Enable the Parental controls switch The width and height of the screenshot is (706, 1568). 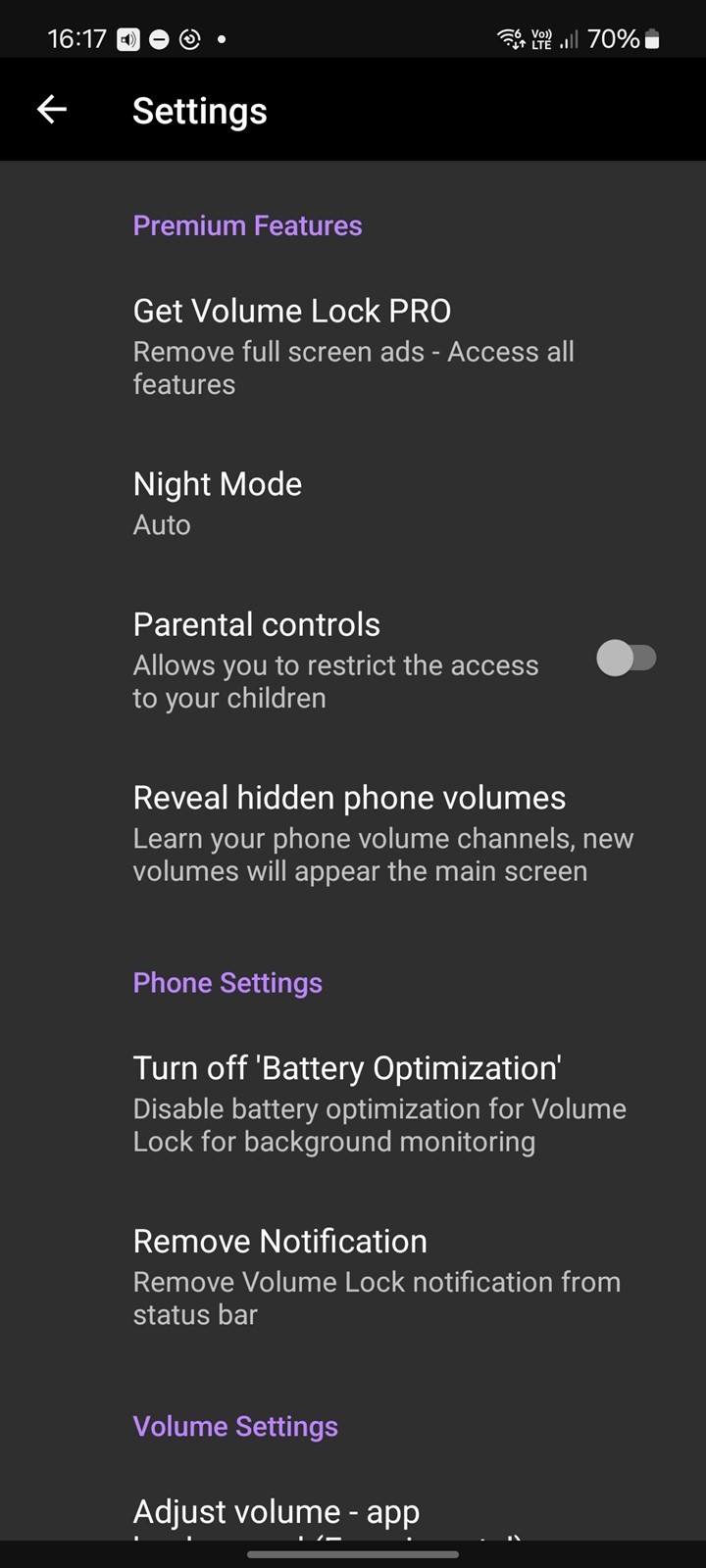pos(626,659)
